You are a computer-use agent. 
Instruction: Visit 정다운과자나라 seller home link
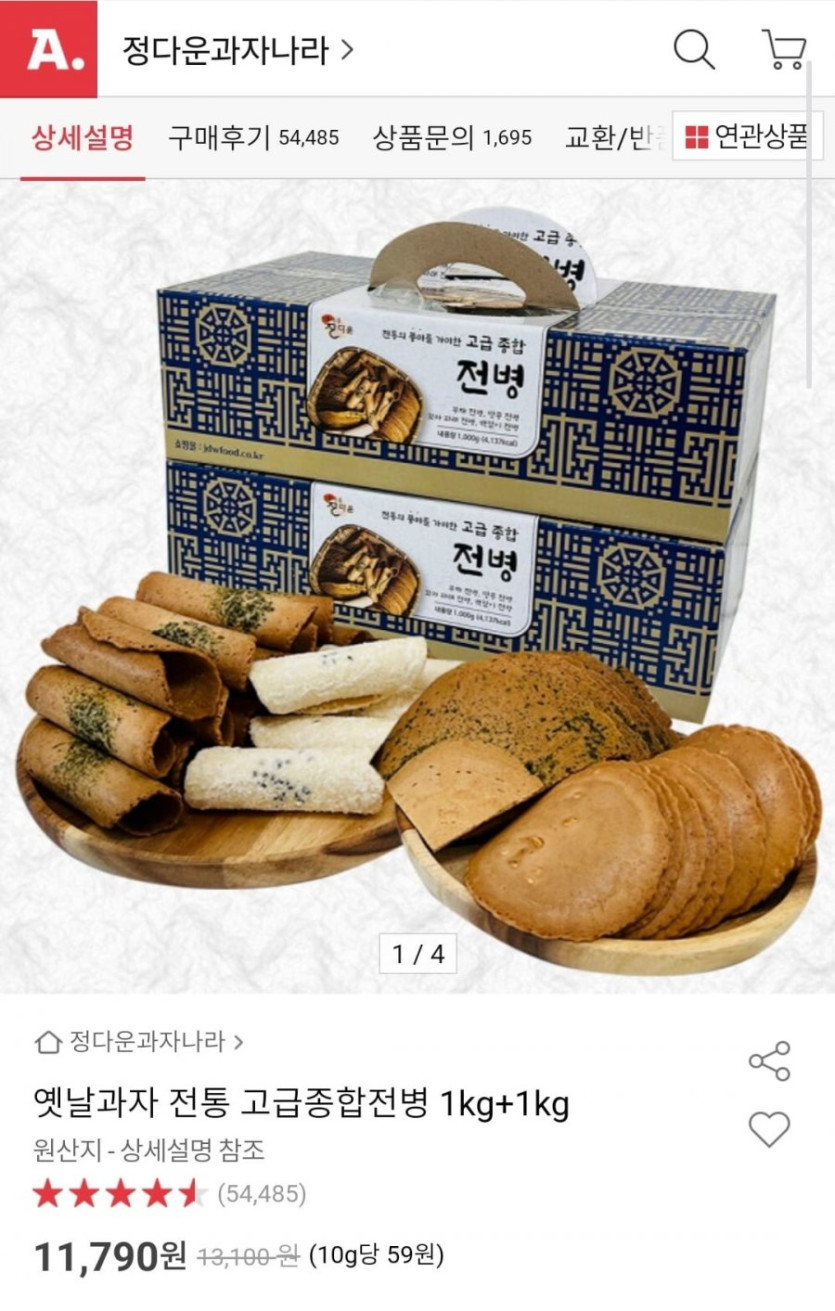point(139,1041)
